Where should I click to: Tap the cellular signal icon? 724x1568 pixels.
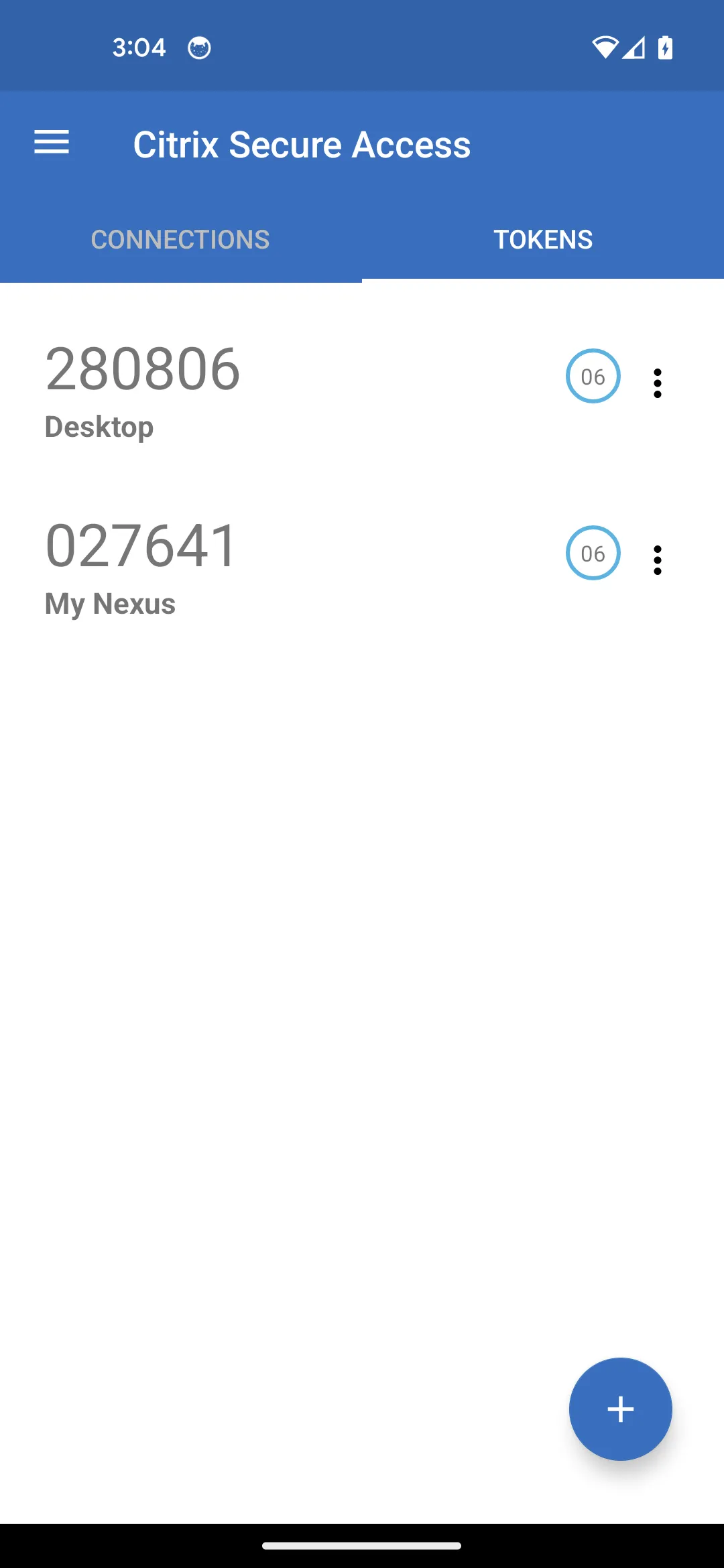[633, 48]
